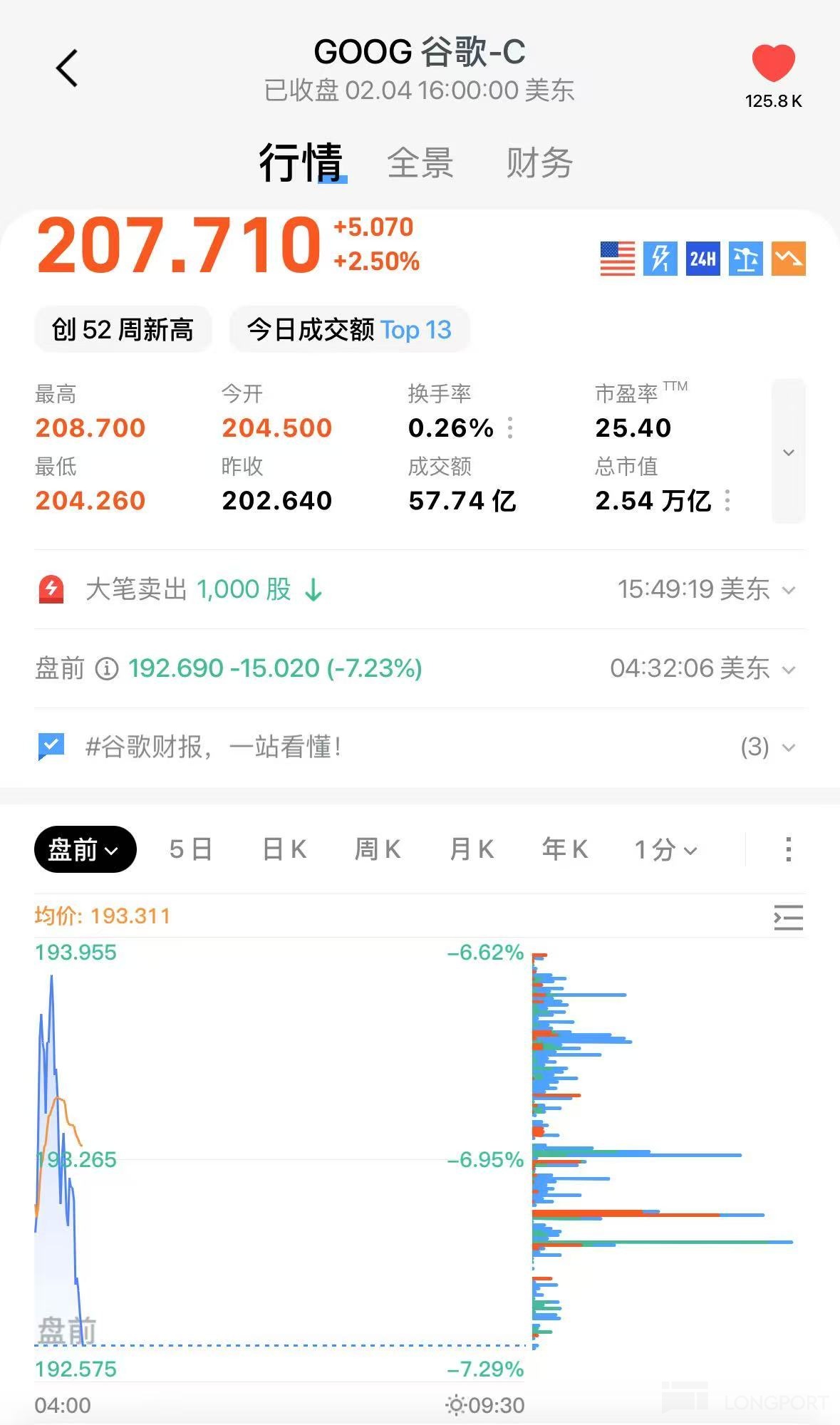Expand the stock stats panel chevron
840x1425 pixels.
pyautogui.click(x=788, y=452)
